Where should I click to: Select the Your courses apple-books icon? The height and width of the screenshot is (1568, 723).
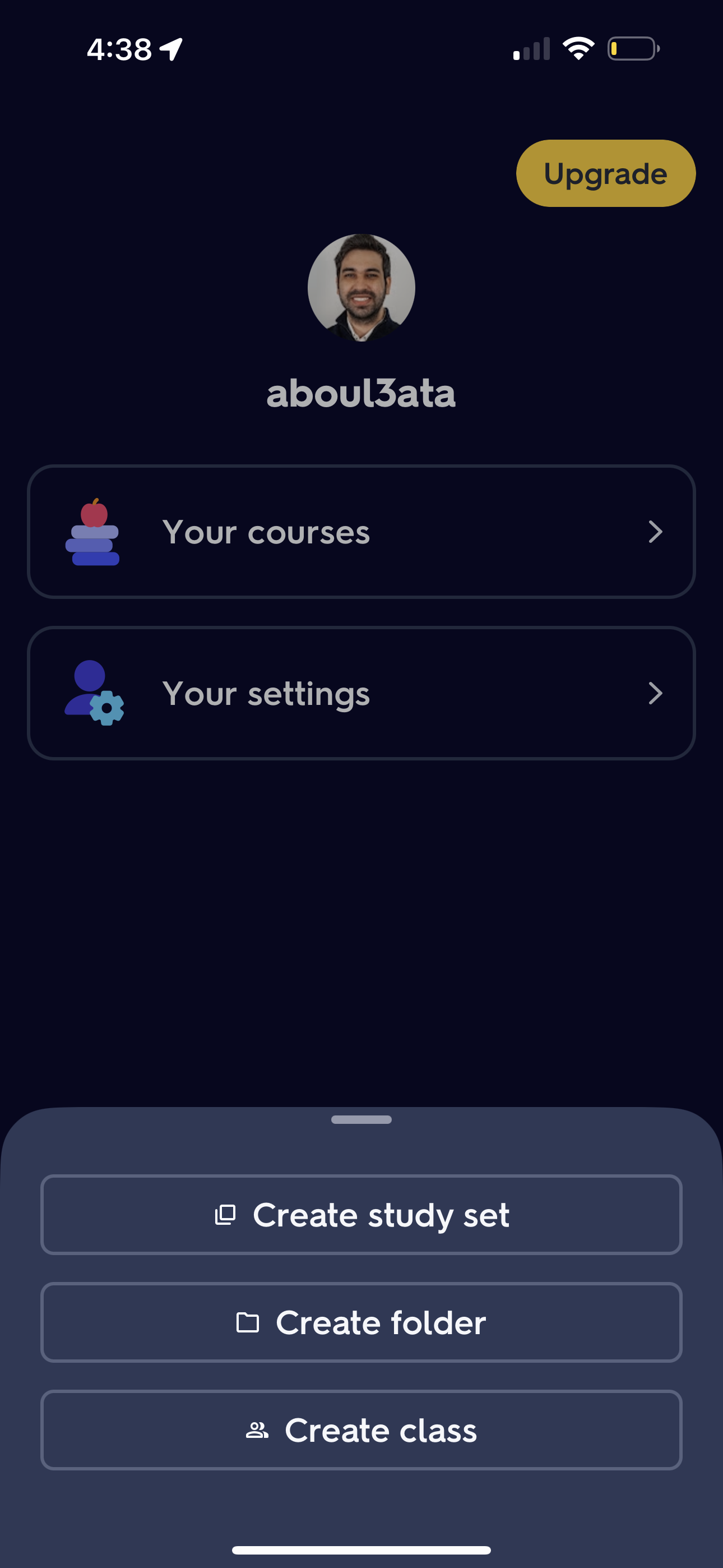[91, 532]
